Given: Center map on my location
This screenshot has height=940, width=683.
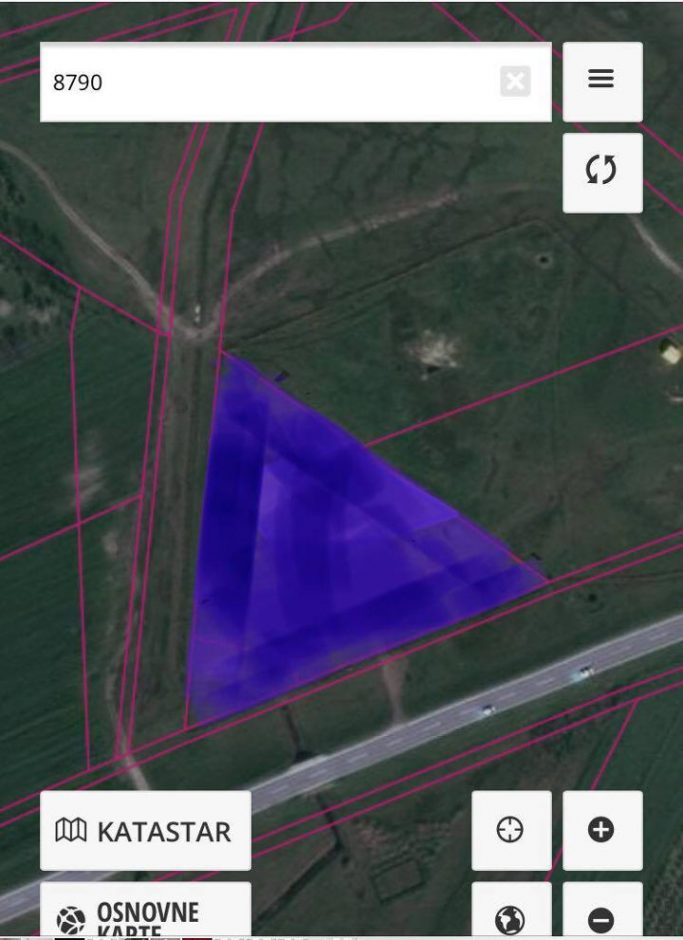Looking at the screenshot, I should pyautogui.click(x=510, y=830).
